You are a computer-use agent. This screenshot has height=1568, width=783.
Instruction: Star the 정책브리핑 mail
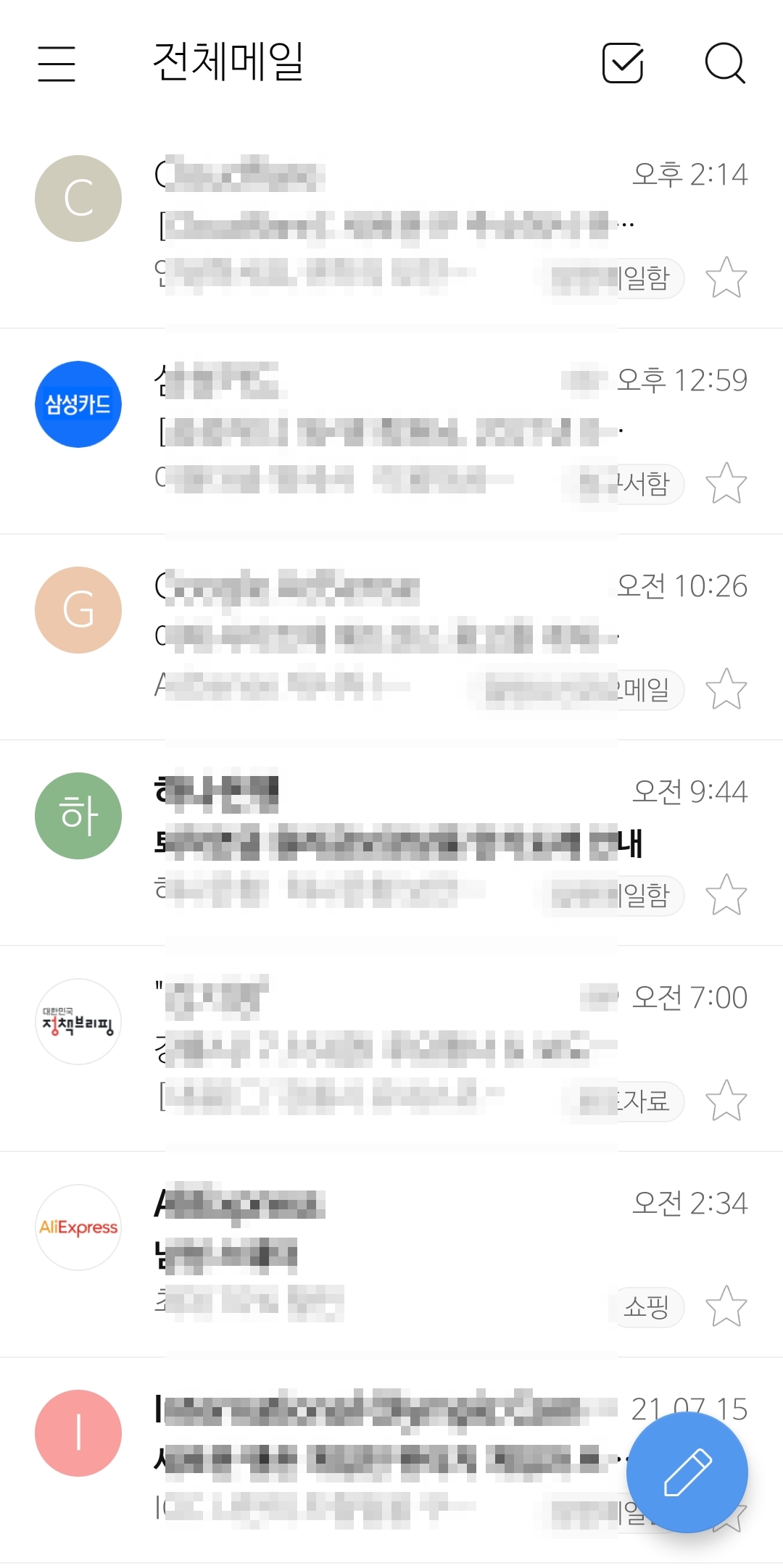click(x=726, y=1101)
